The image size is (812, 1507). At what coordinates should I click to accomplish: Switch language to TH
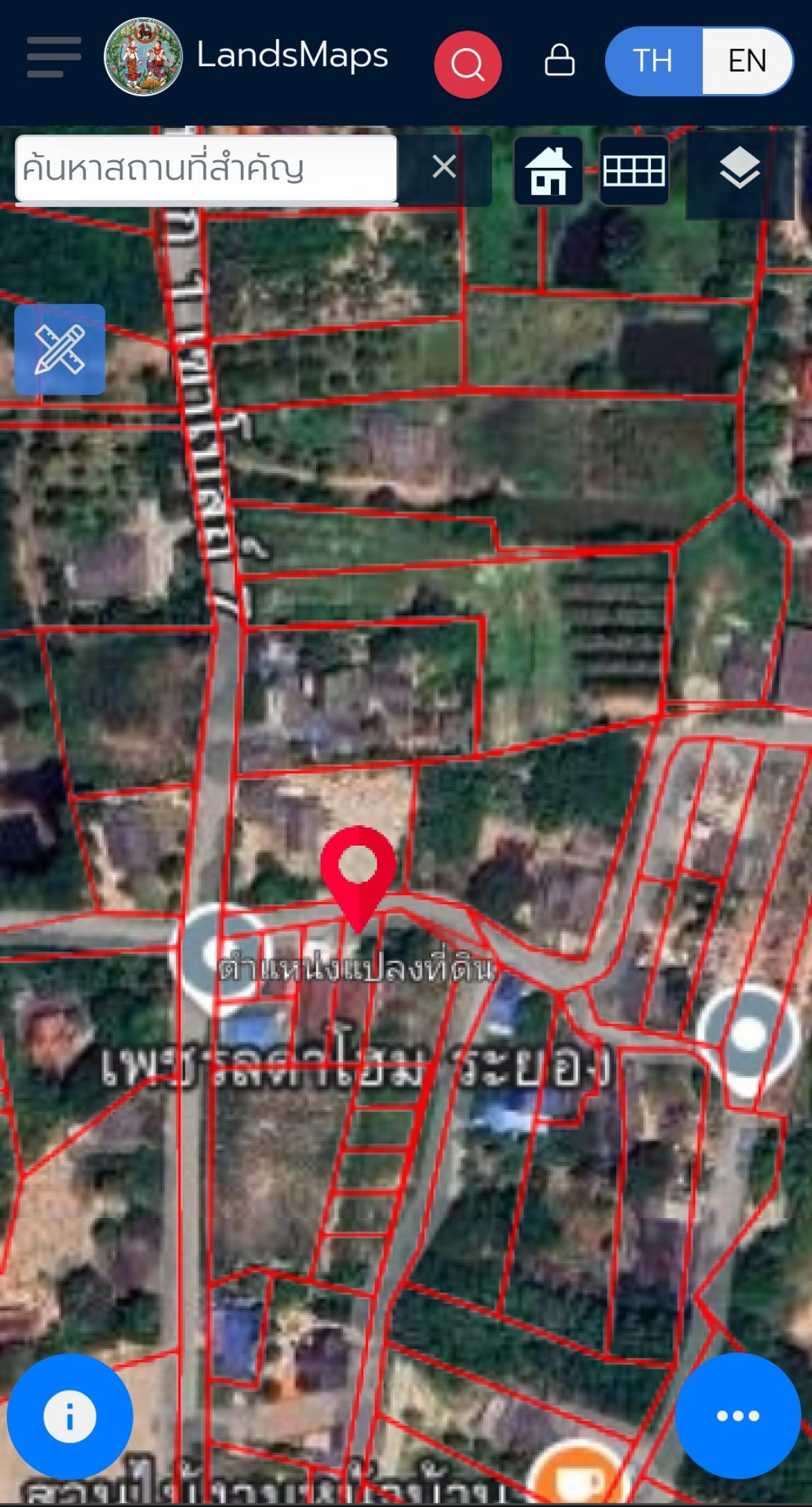(x=654, y=61)
